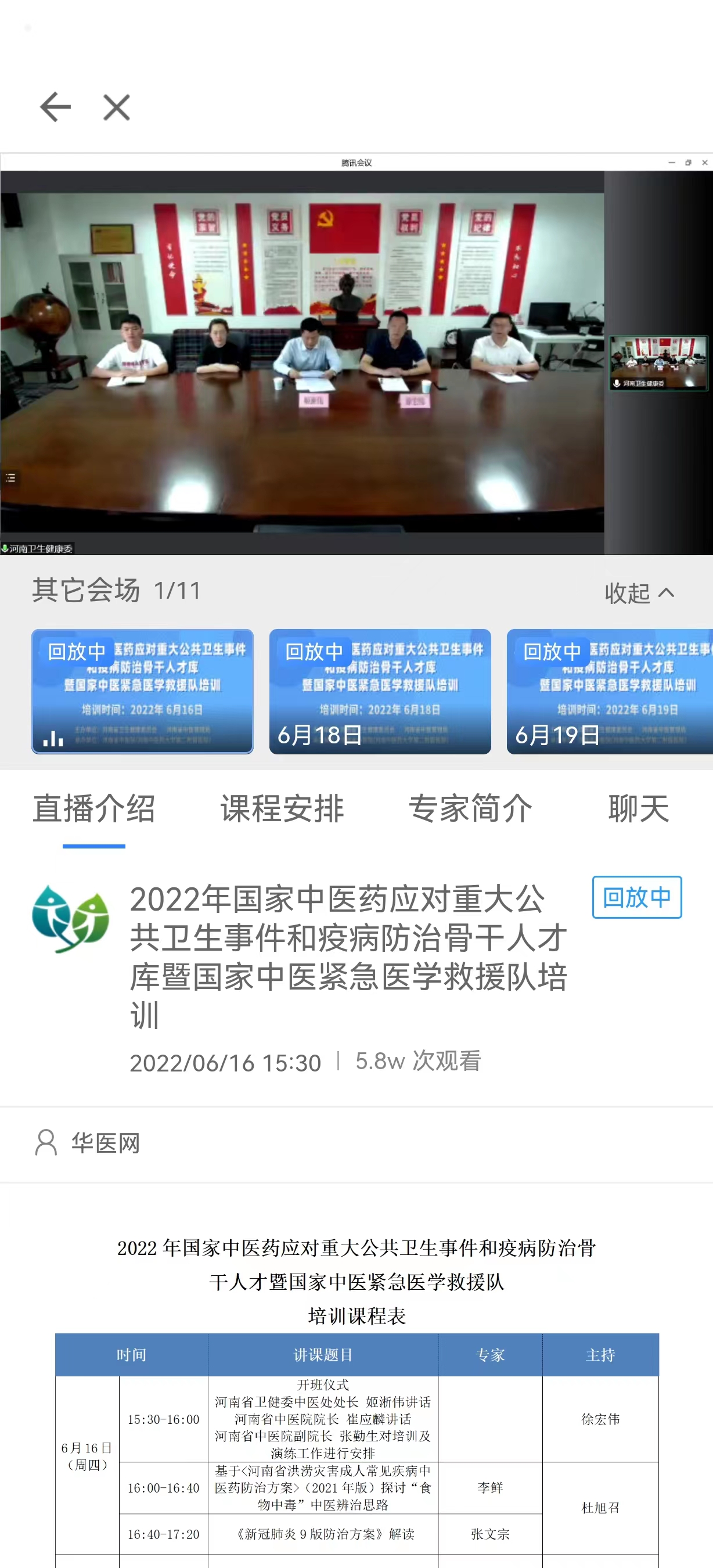Go back using the arrow icon
Screen dimensions: 713x1568
click(x=55, y=108)
